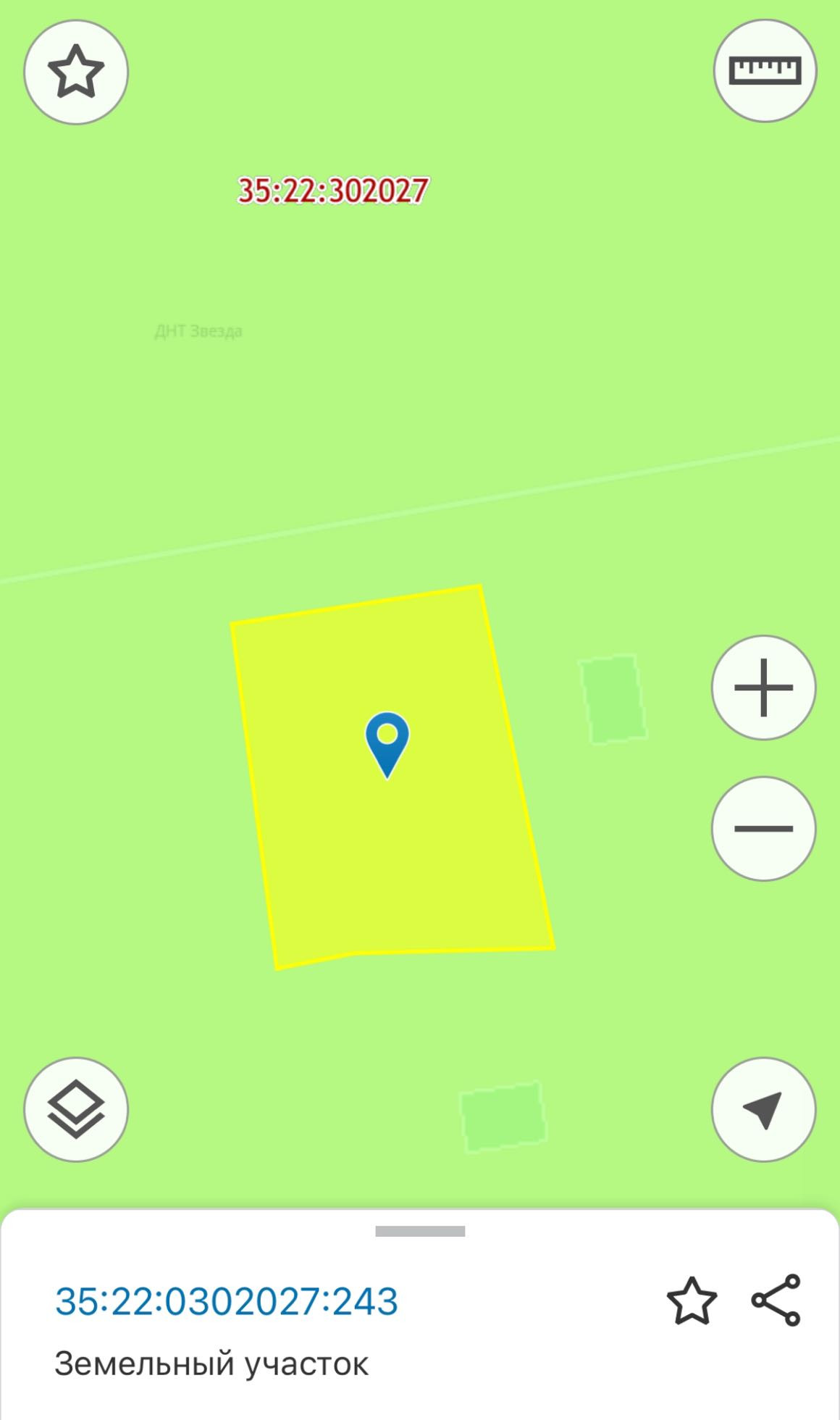The image size is (840, 1420).
Task: Add parcel 35:22:0302027:243 to favorites
Action: point(692,1300)
